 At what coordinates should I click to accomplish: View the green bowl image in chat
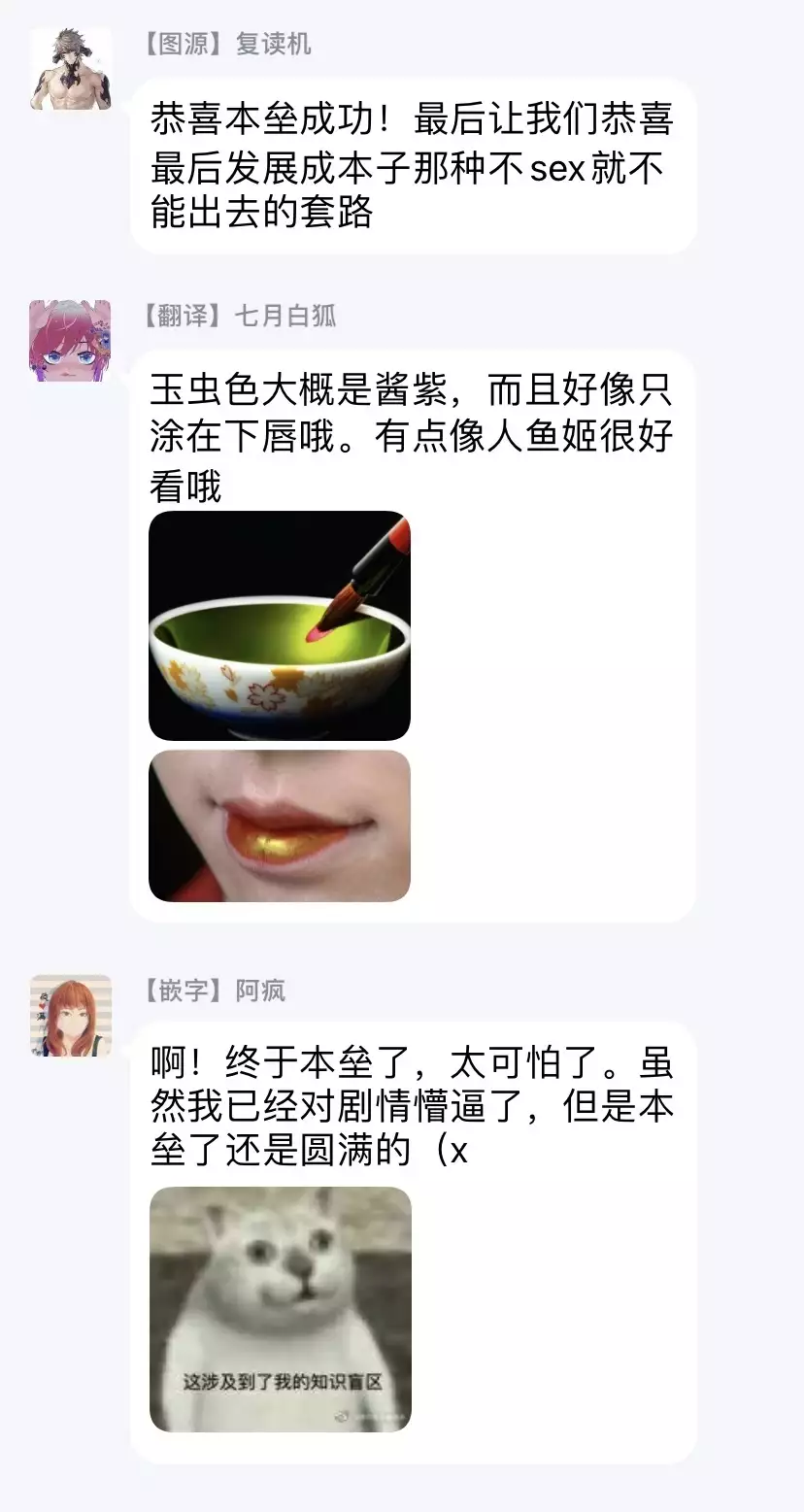click(x=280, y=625)
